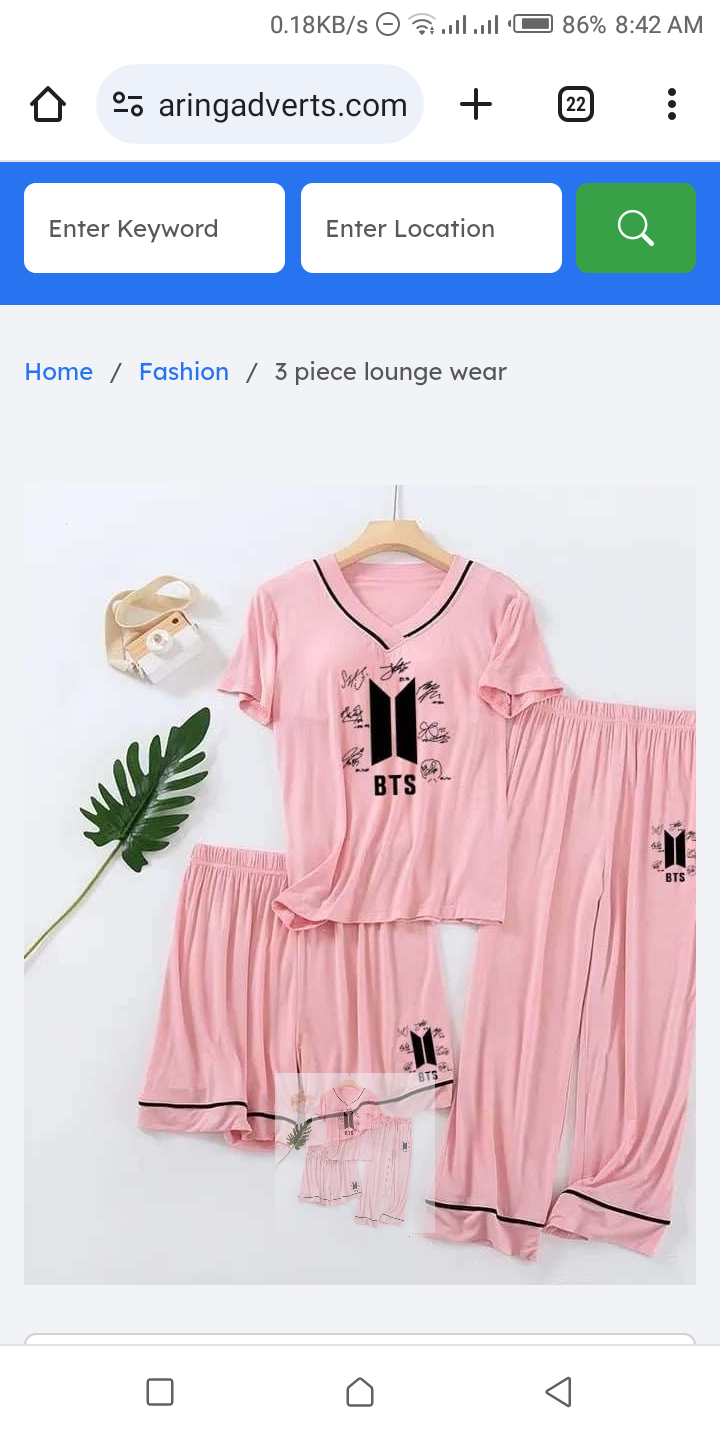Focus the Enter Location field
Viewport: 720px width, 1440px height.
431,228
